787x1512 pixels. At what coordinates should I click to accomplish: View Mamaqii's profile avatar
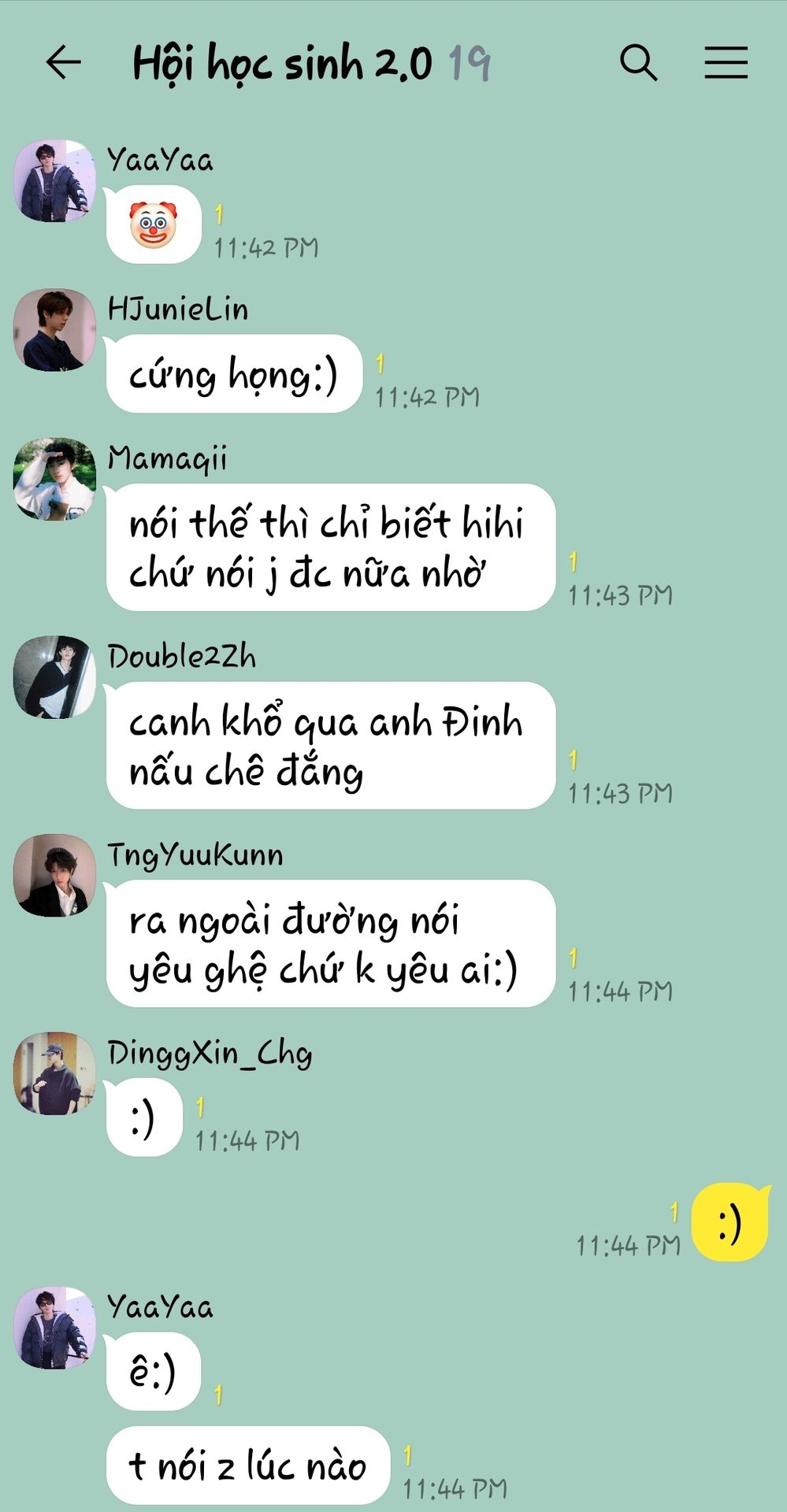tap(54, 479)
